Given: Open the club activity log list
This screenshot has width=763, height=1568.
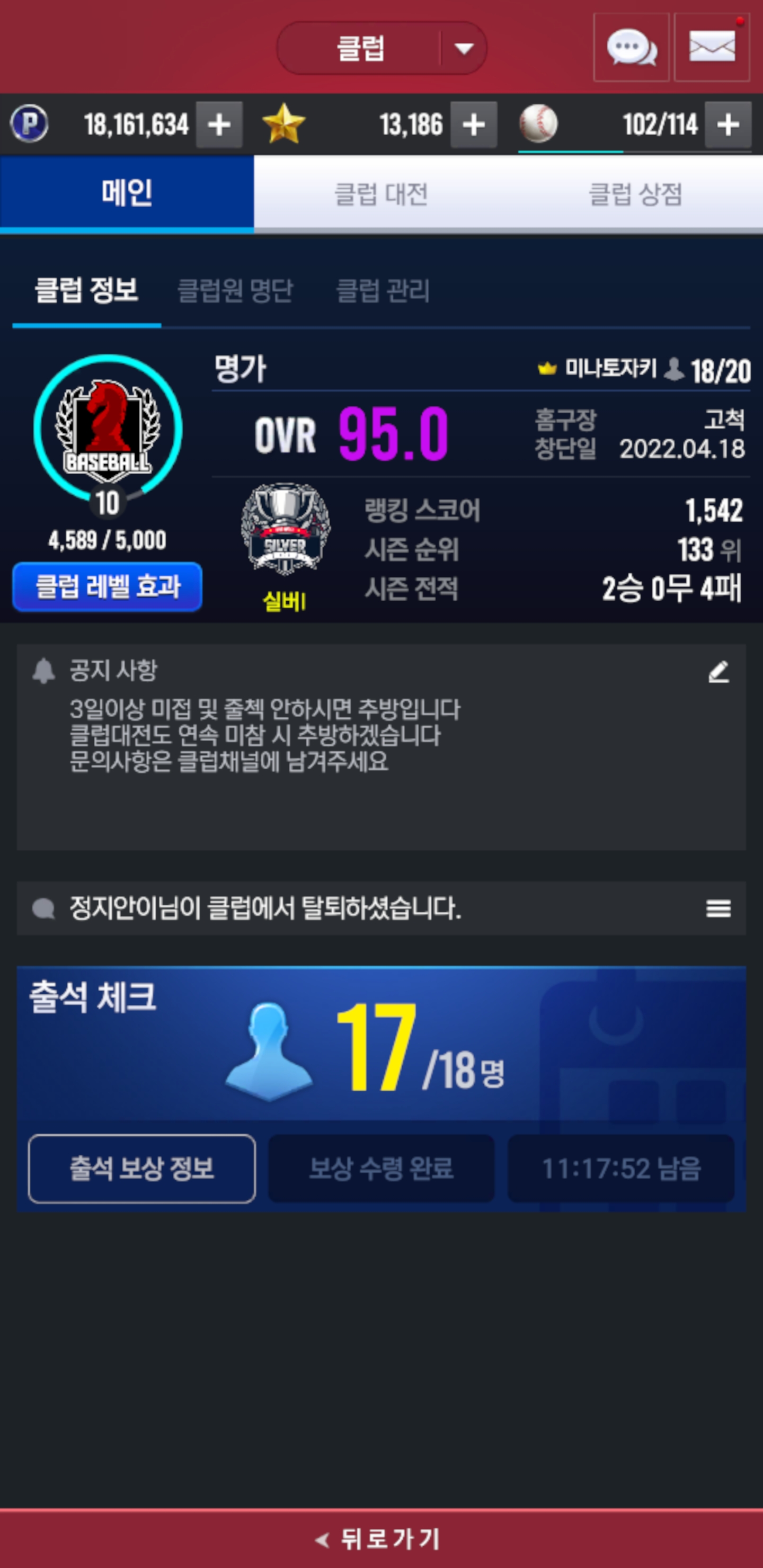Looking at the screenshot, I should (x=718, y=909).
